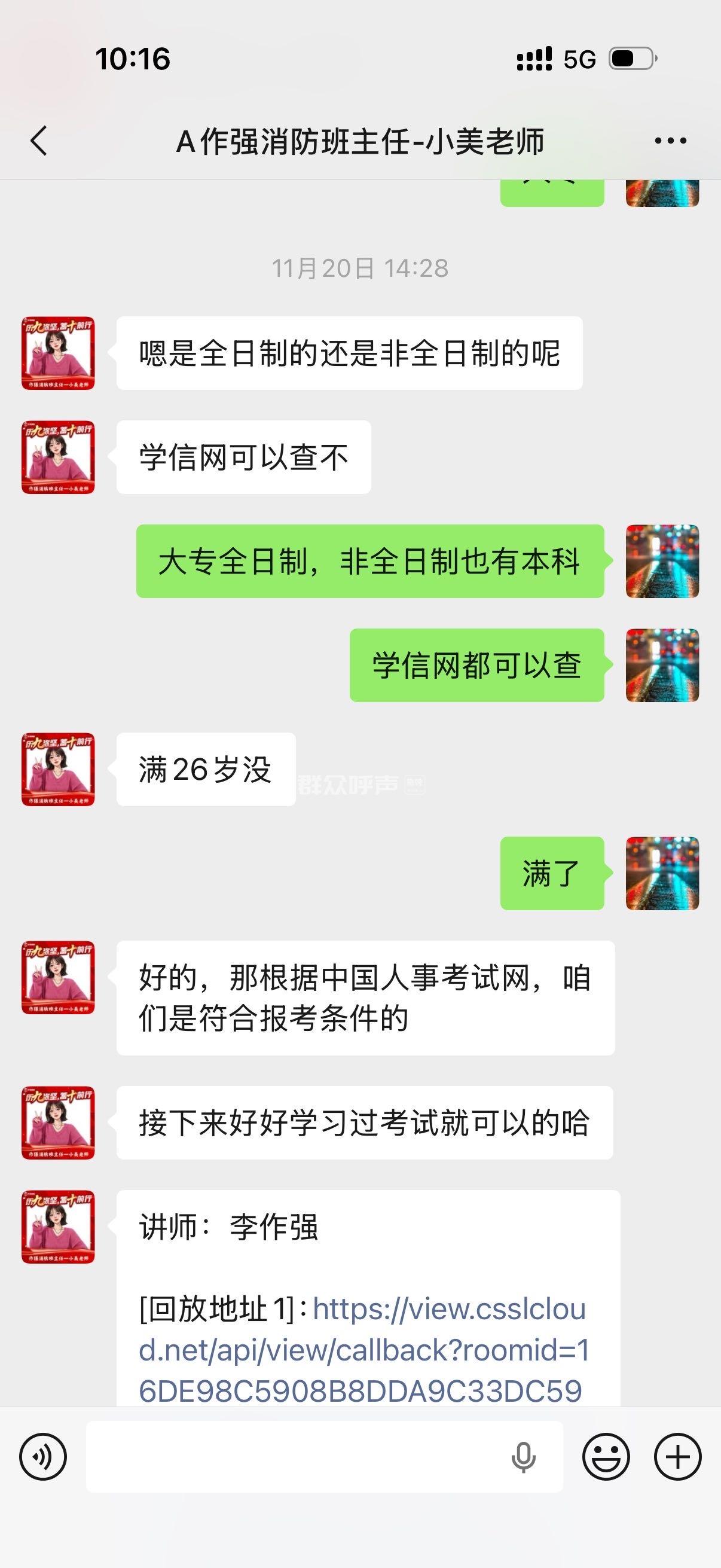Open the chat info overflow menu

coord(670,141)
